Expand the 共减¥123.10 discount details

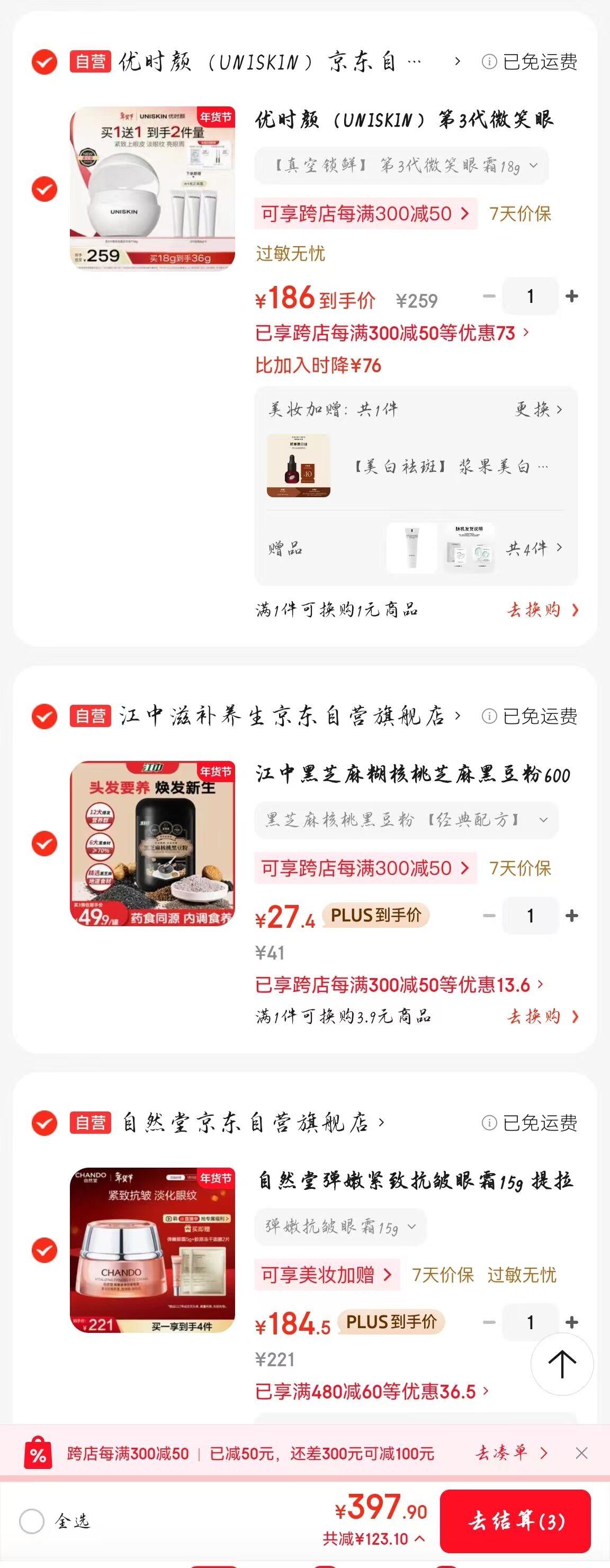pos(374,1539)
